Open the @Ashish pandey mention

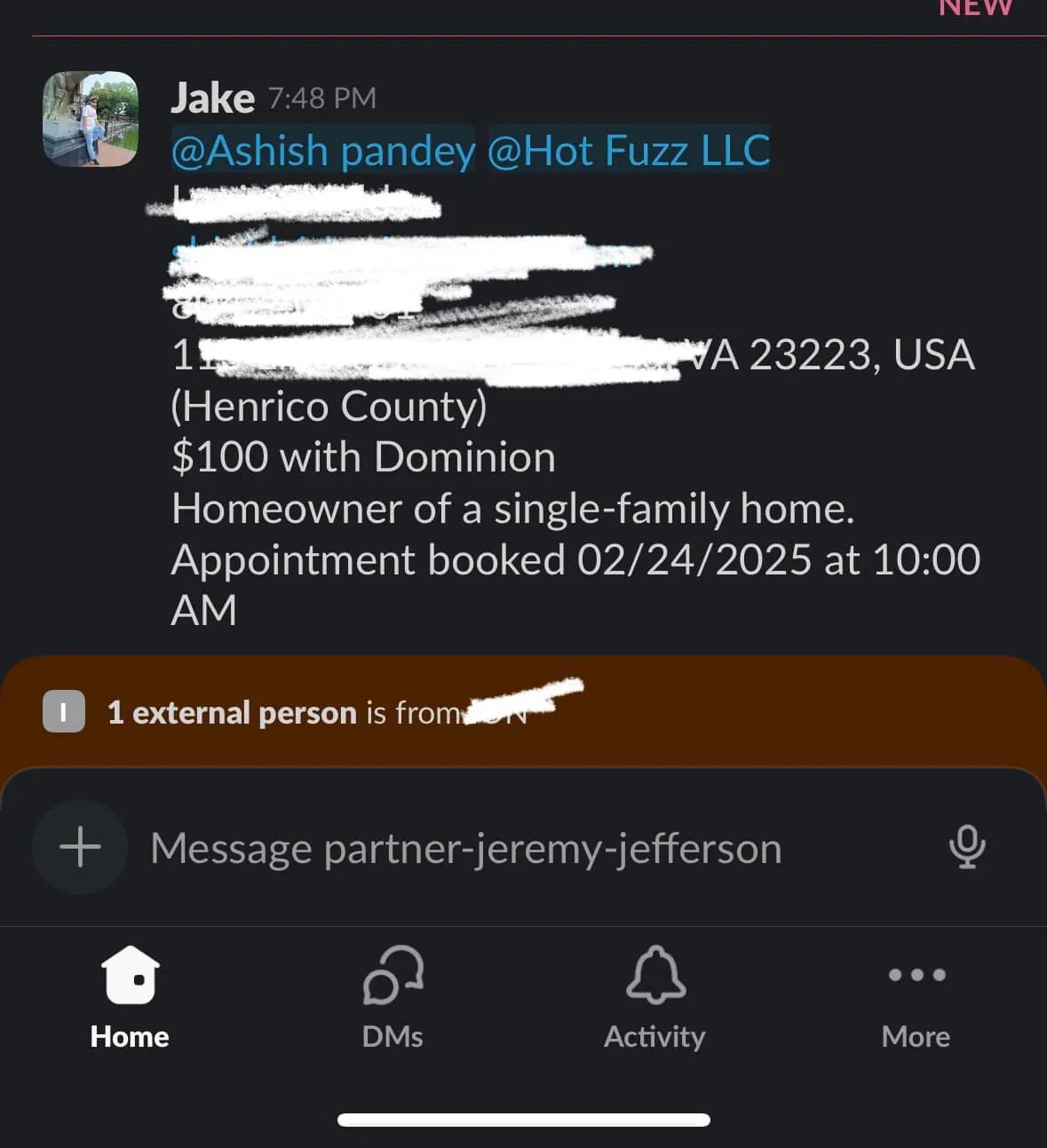(x=323, y=150)
